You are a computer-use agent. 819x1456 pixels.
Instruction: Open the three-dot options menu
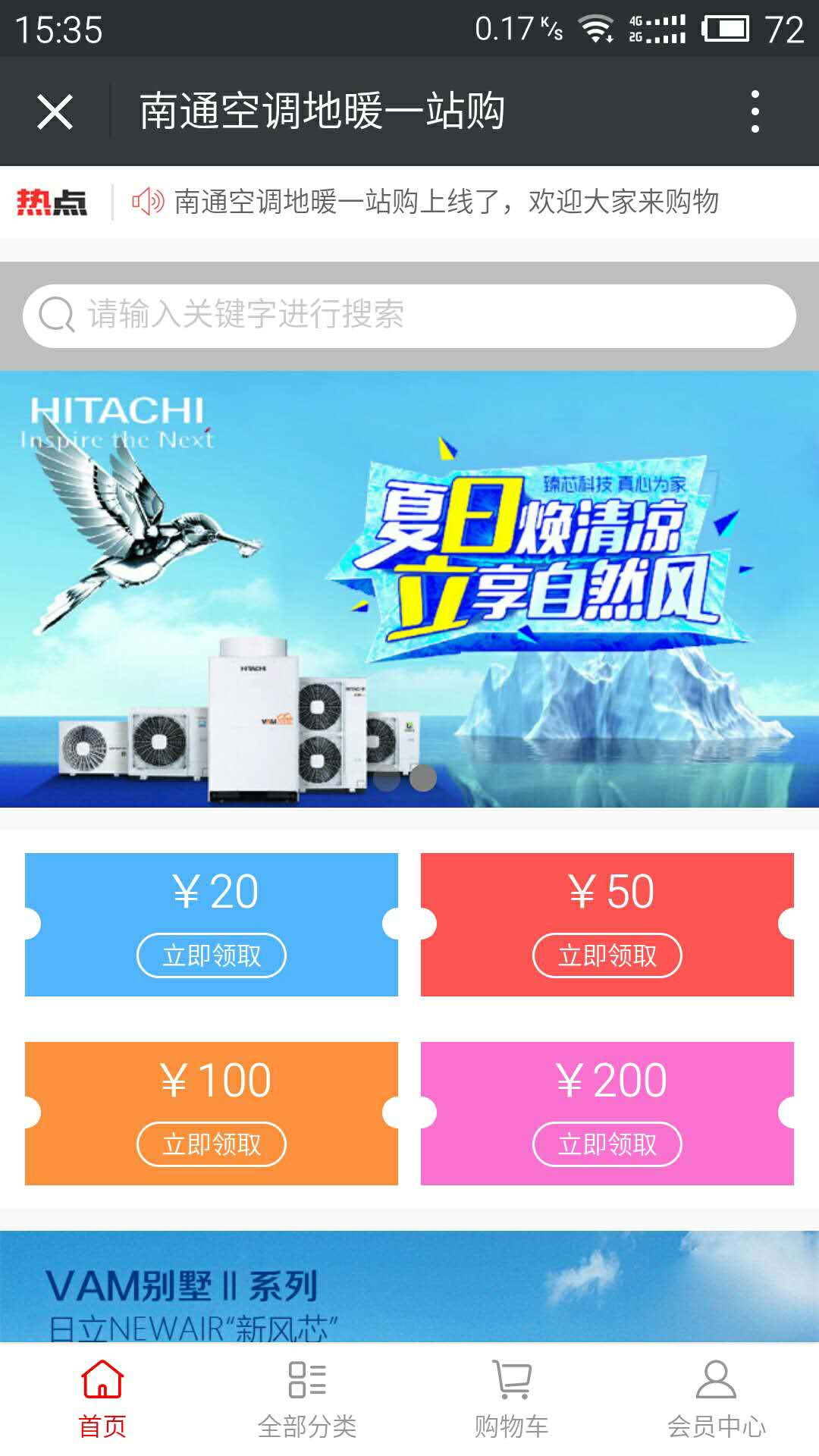point(753,111)
